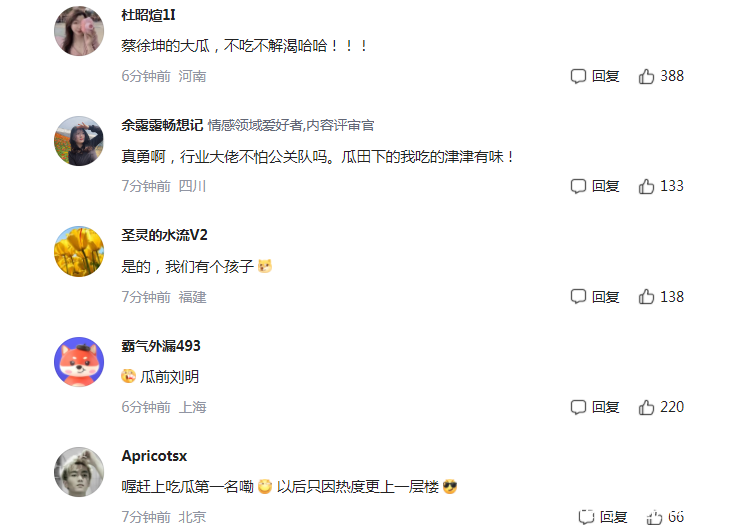
Task: Open 杜昭煊1I's profile avatar
Action: (x=79, y=31)
